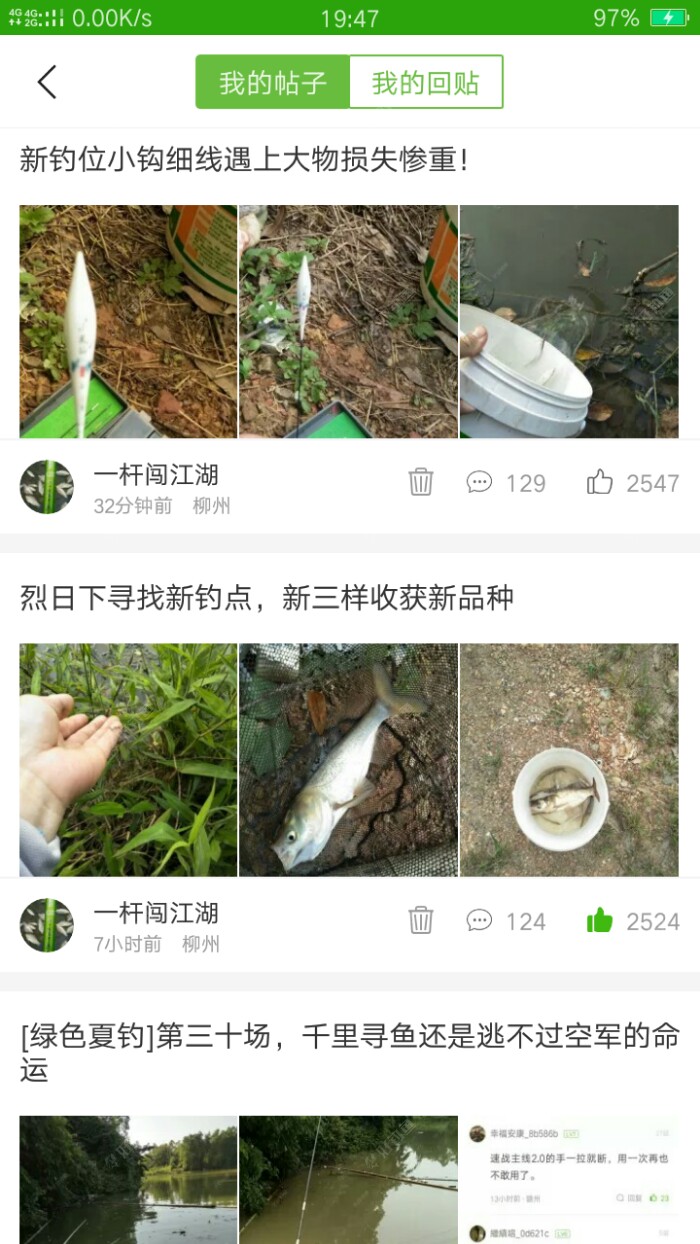Open the [绿色夏钓]第三十场 post
Viewport: 700px width, 1244px height.
click(350, 1053)
